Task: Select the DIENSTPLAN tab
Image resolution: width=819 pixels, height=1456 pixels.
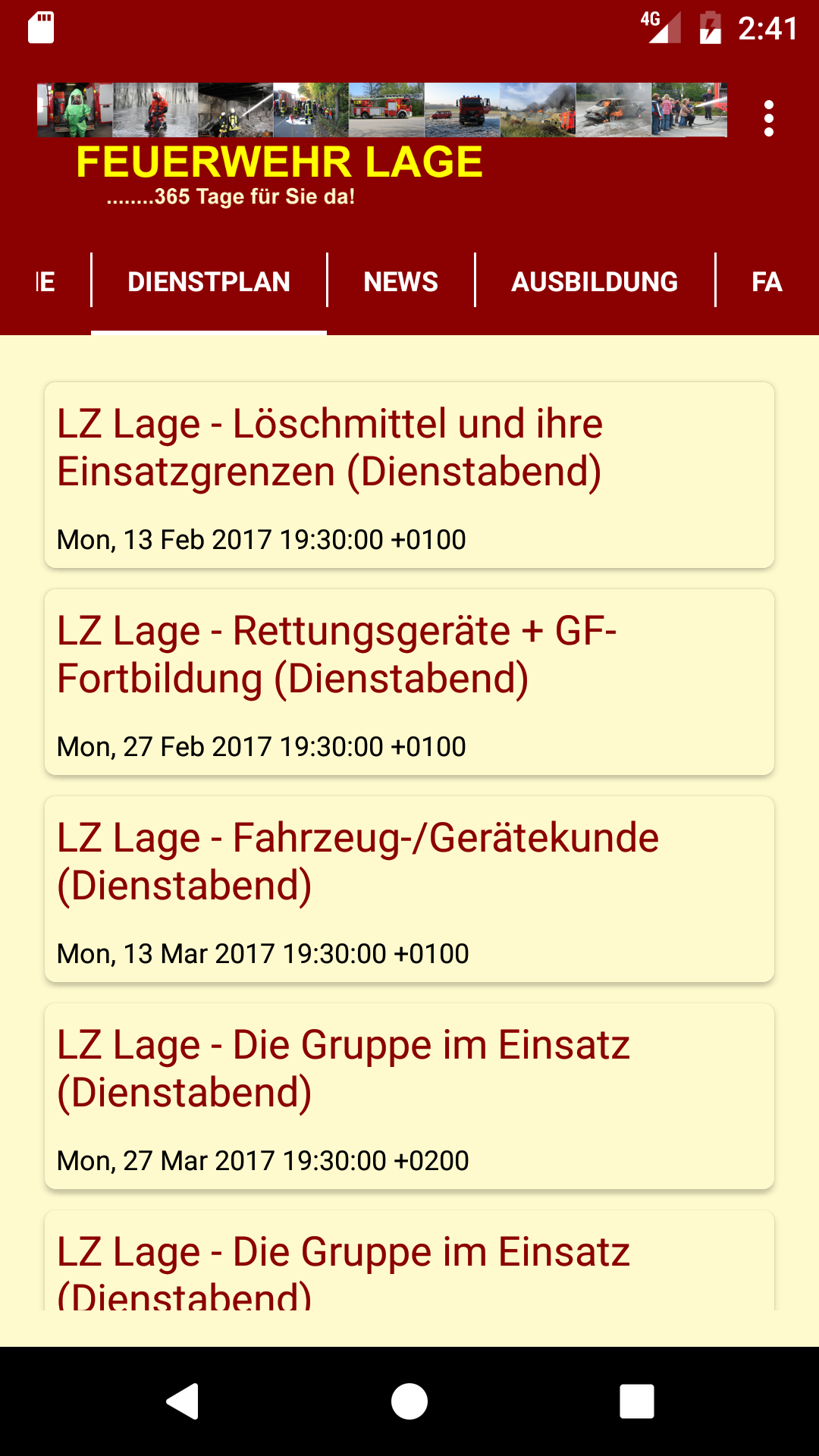Action: tap(209, 281)
